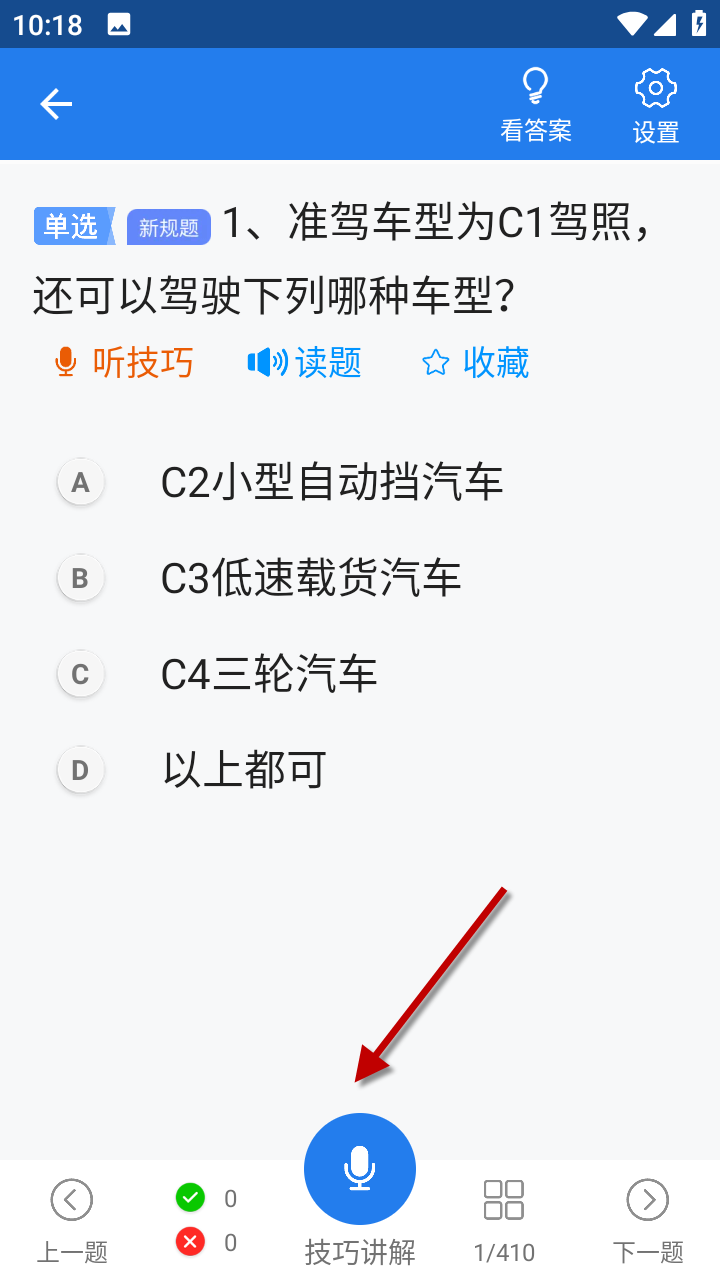Open the question grid 1/410
720x1280 pixels.
coord(504,1216)
